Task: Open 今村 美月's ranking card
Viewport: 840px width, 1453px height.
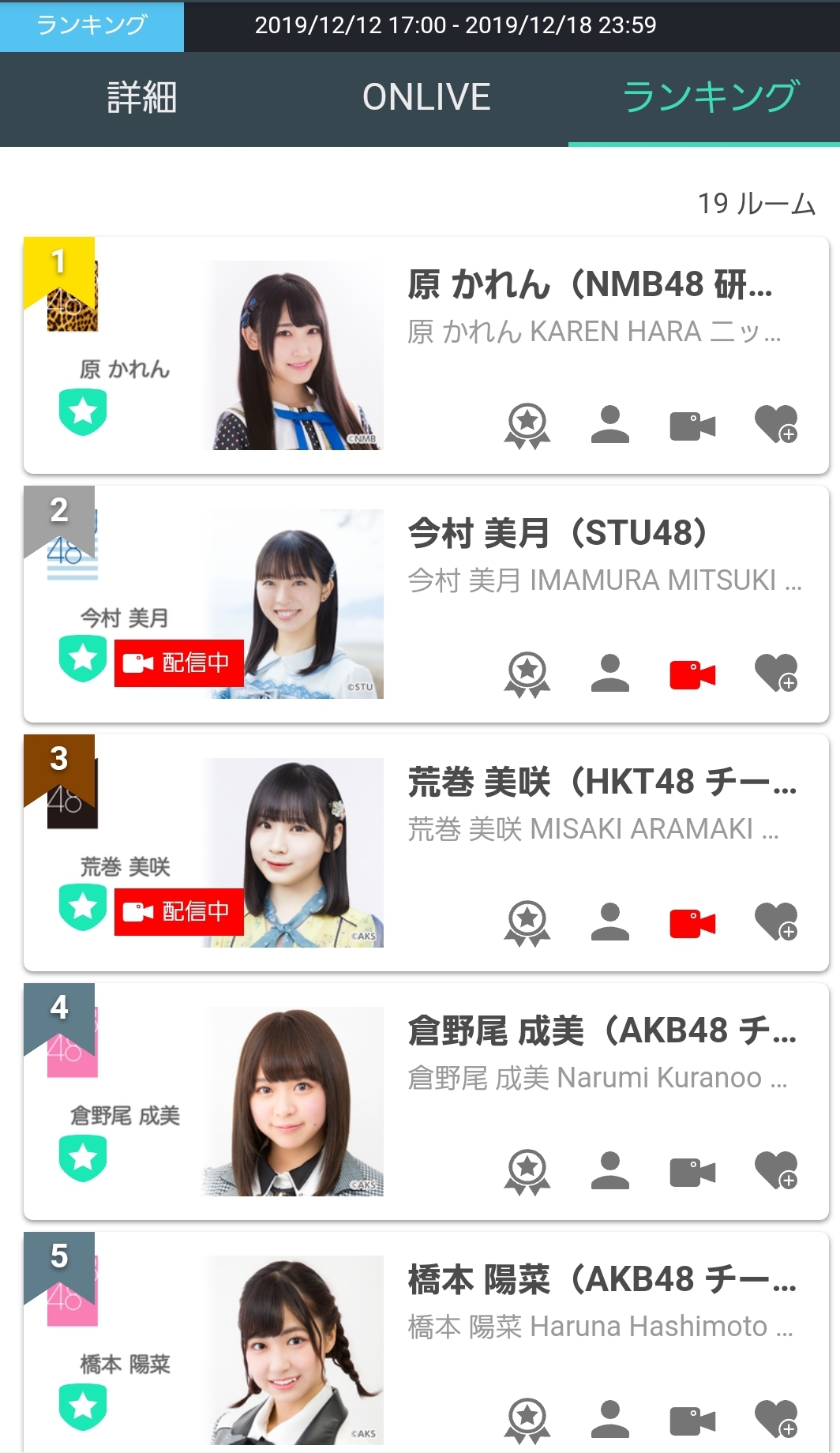Action: (426, 604)
